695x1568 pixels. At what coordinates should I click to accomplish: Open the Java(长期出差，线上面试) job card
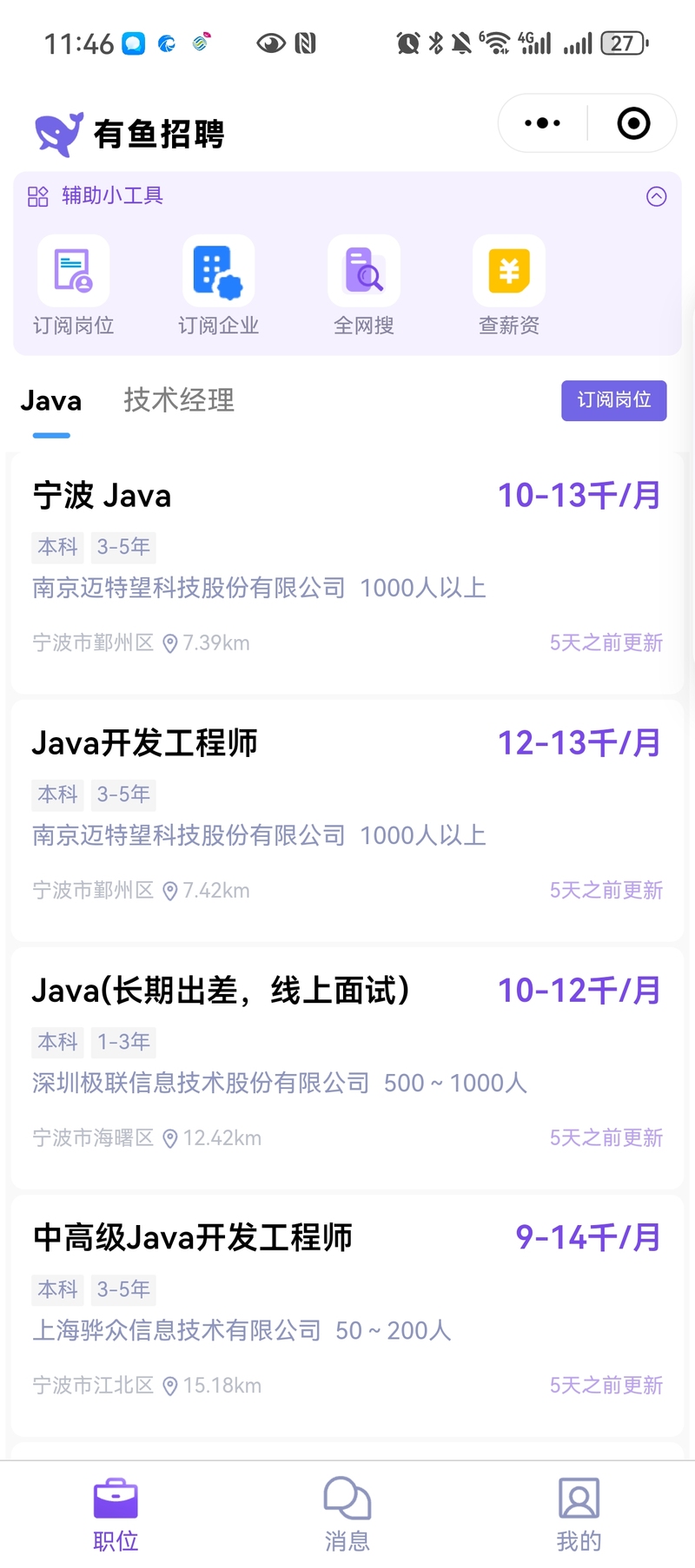coord(347,1068)
